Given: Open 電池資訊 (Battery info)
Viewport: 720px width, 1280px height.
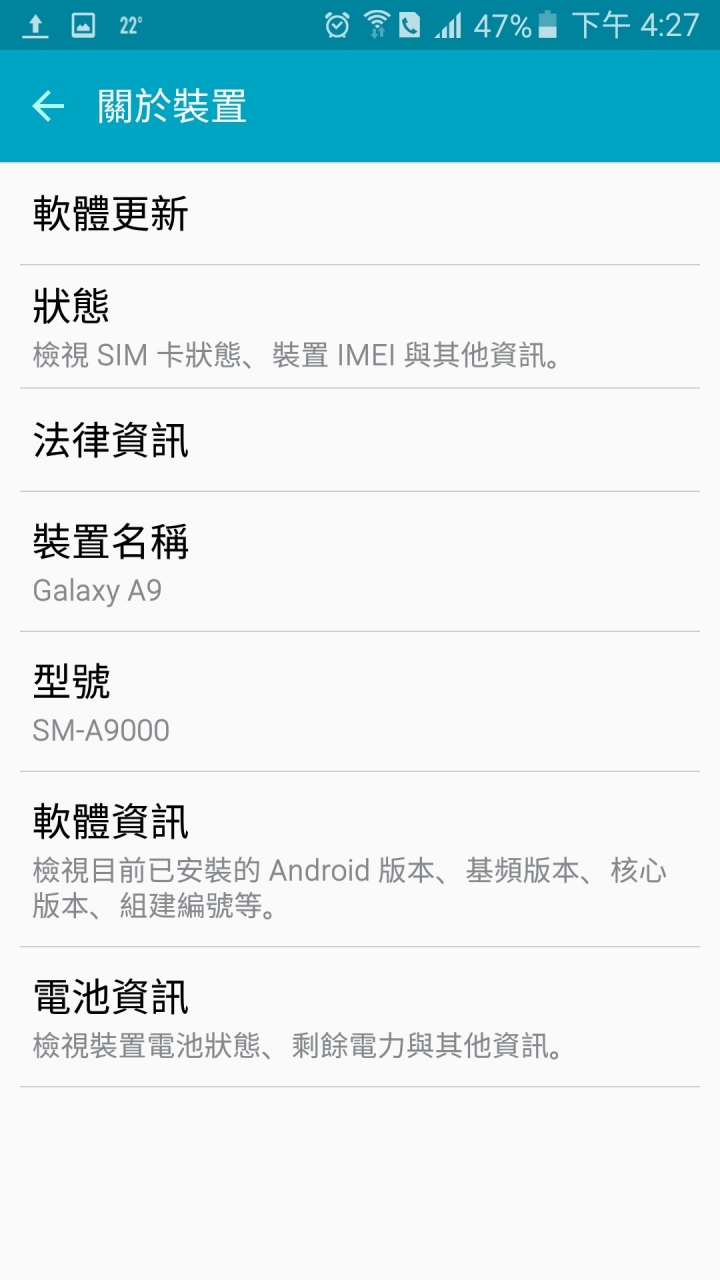Looking at the screenshot, I should point(360,1017).
